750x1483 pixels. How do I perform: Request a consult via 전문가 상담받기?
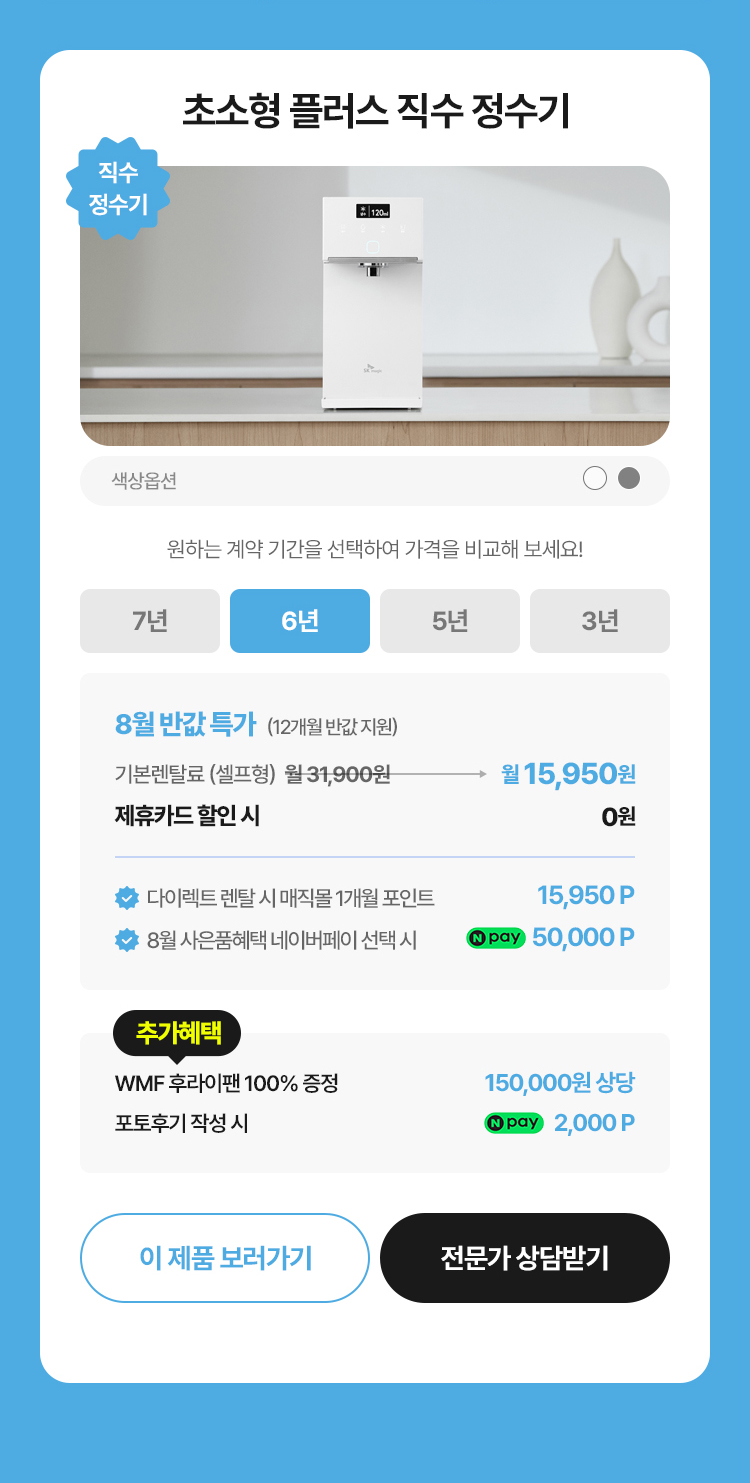click(525, 1258)
